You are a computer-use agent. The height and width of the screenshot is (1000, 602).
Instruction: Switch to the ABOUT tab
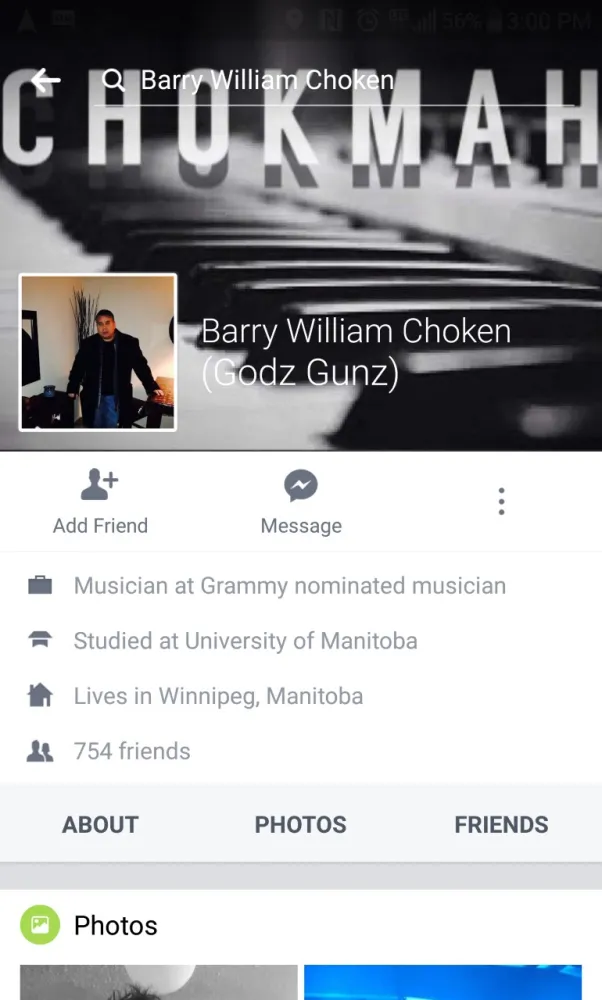coord(100,825)
